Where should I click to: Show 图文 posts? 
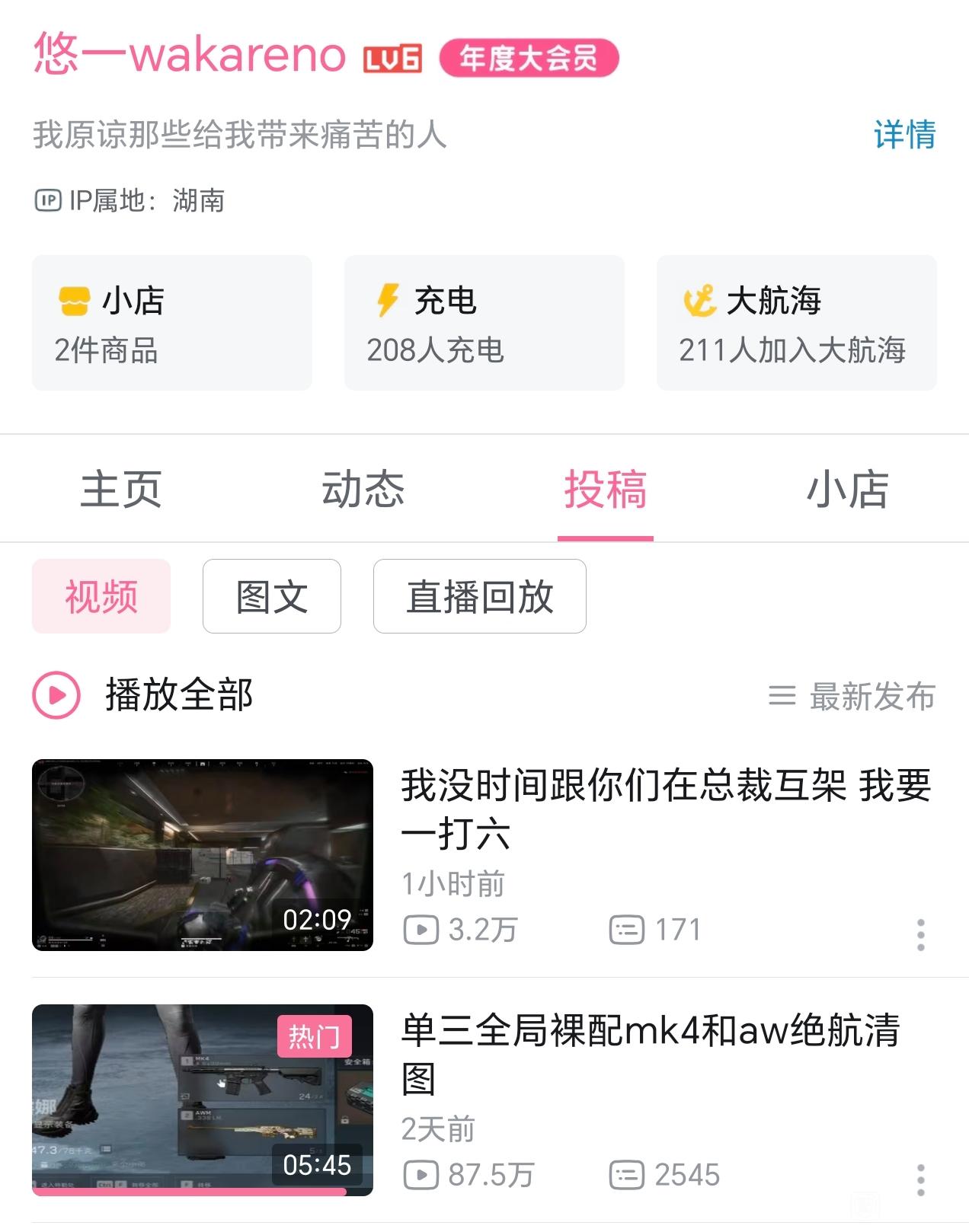[272, 596]
